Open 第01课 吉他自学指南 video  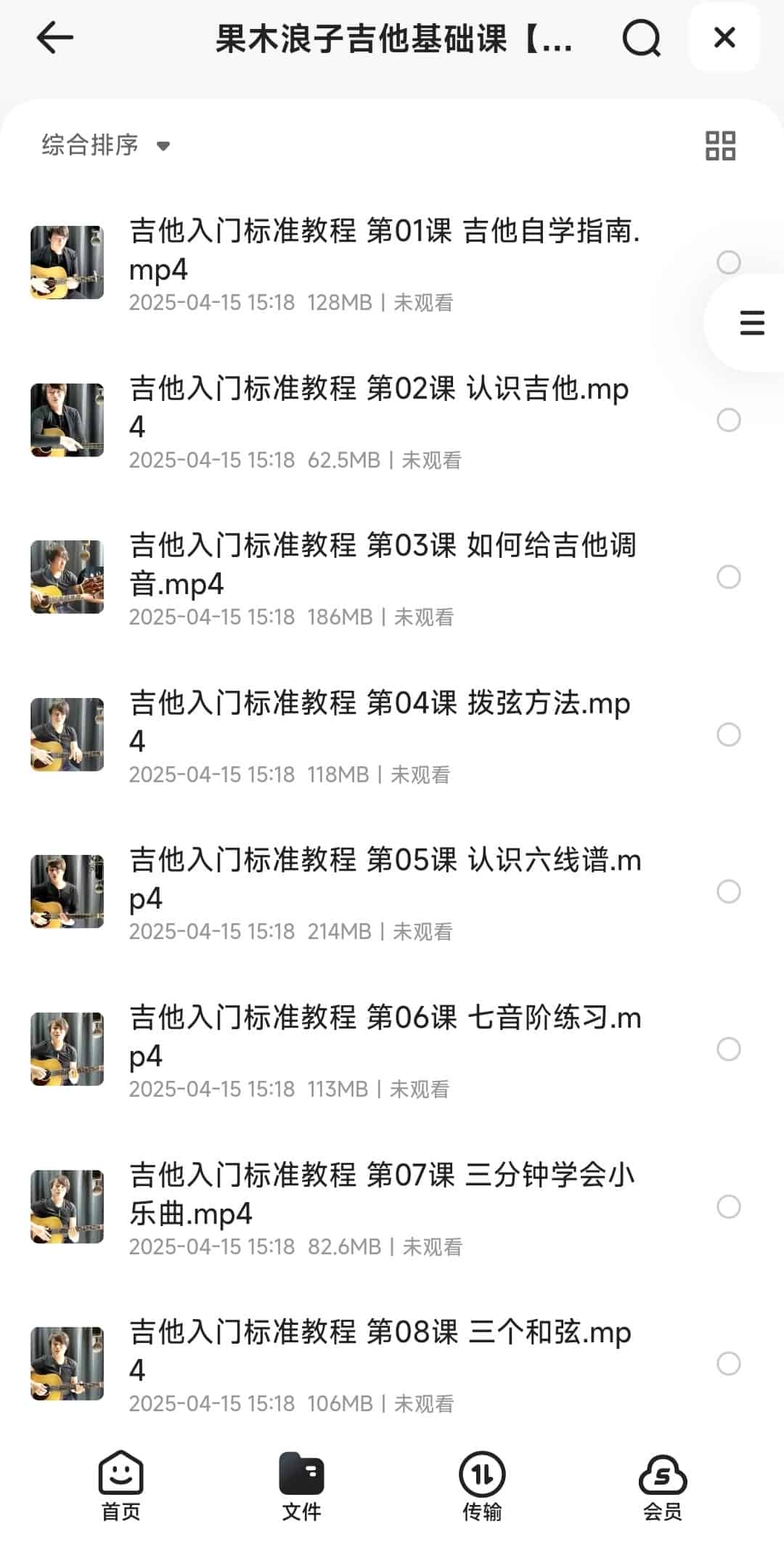[385, 251]
